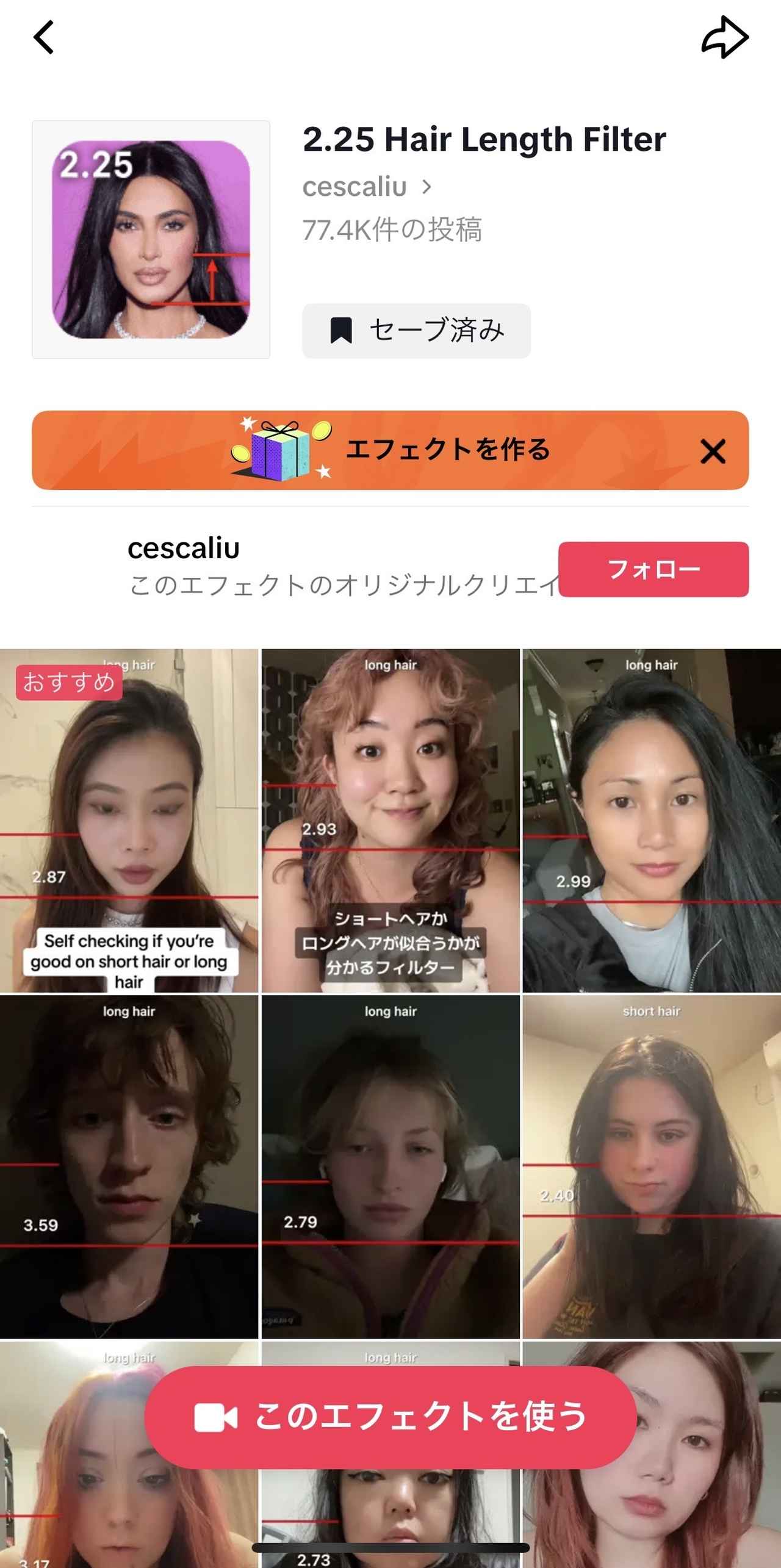This screenshot has height=1568, width=781.
Task: Tap the セーブ済み bookmark button
Action: pos(416,331)
